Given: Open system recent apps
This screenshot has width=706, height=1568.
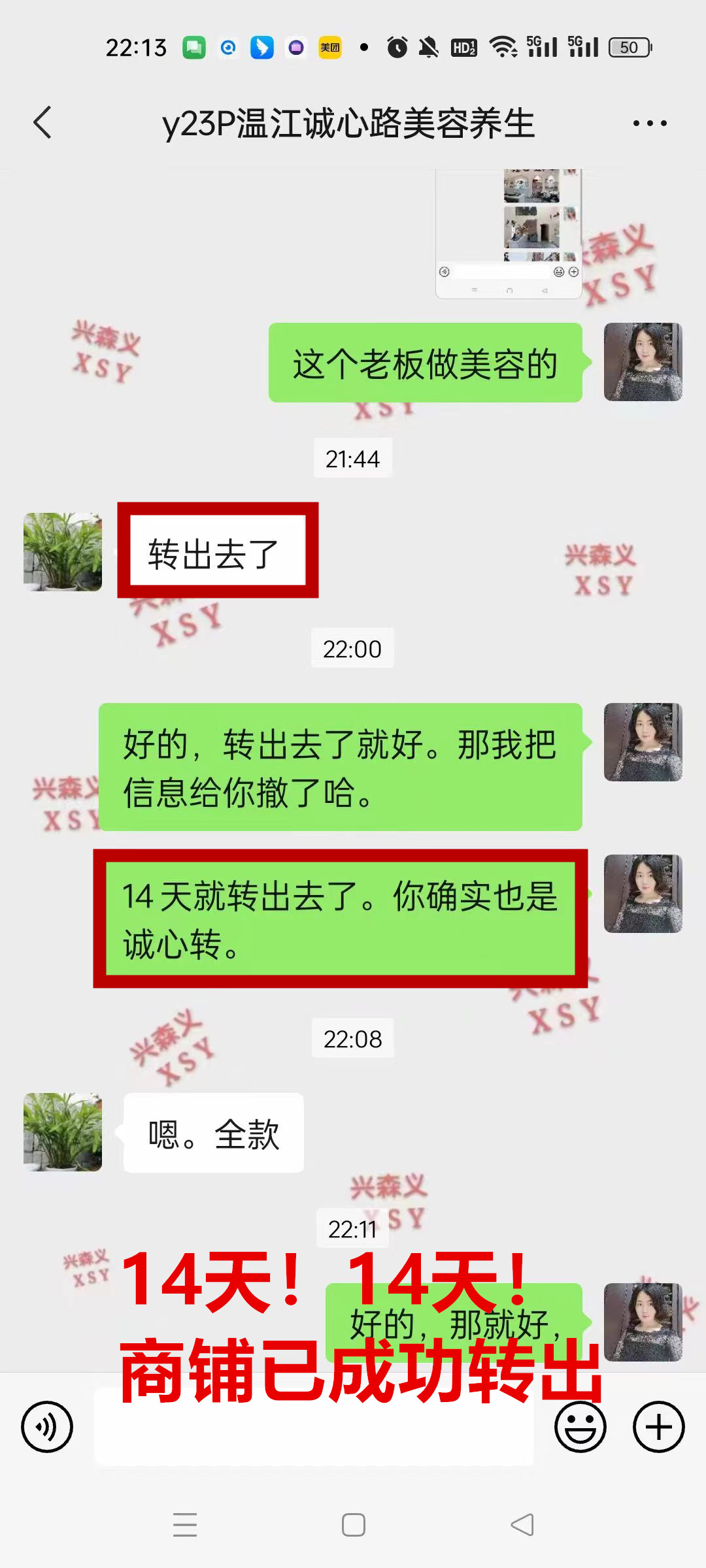Looking at the screenshot, I should (185, 1525).
